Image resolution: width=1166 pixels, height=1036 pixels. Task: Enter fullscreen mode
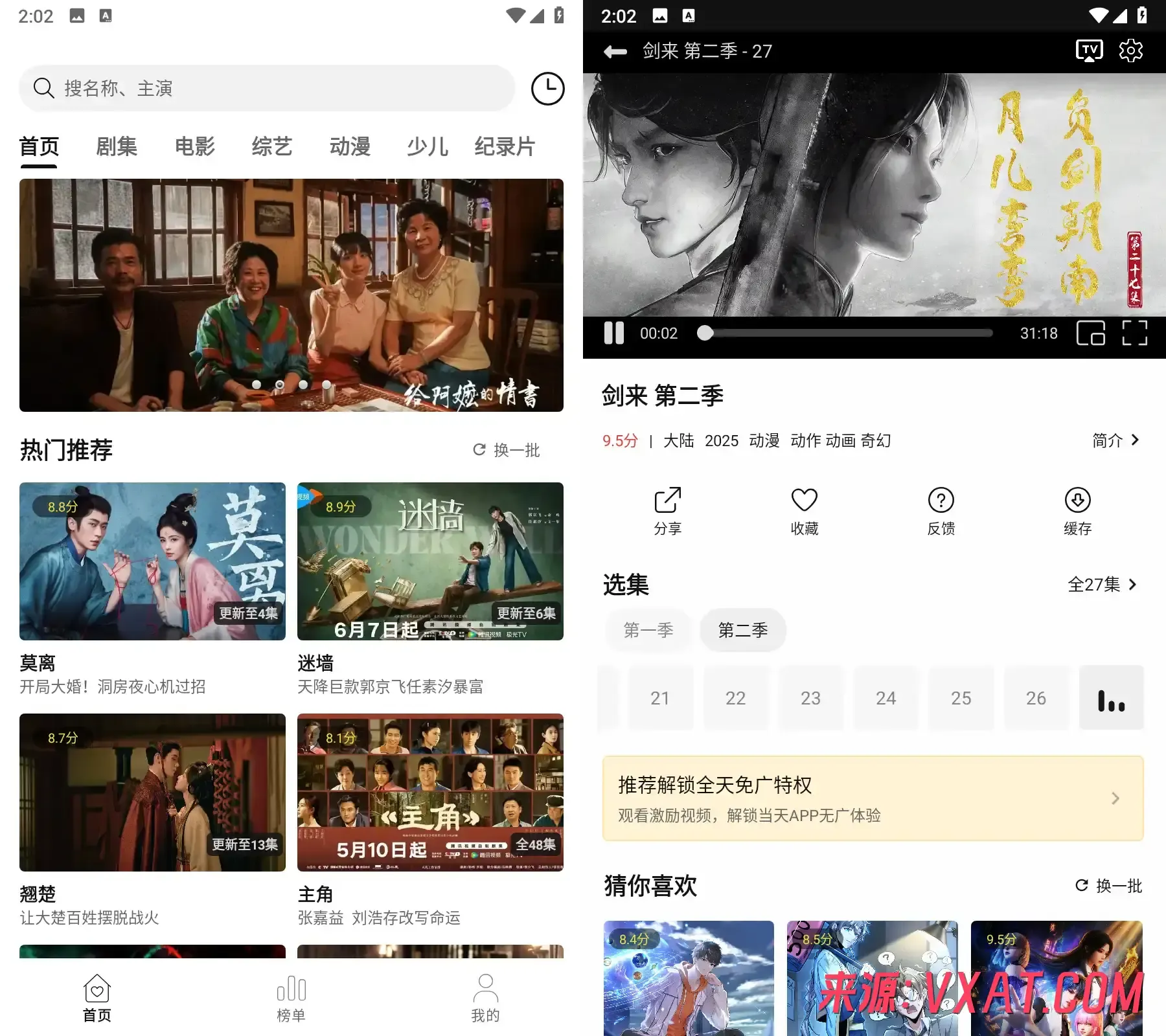1134,333
